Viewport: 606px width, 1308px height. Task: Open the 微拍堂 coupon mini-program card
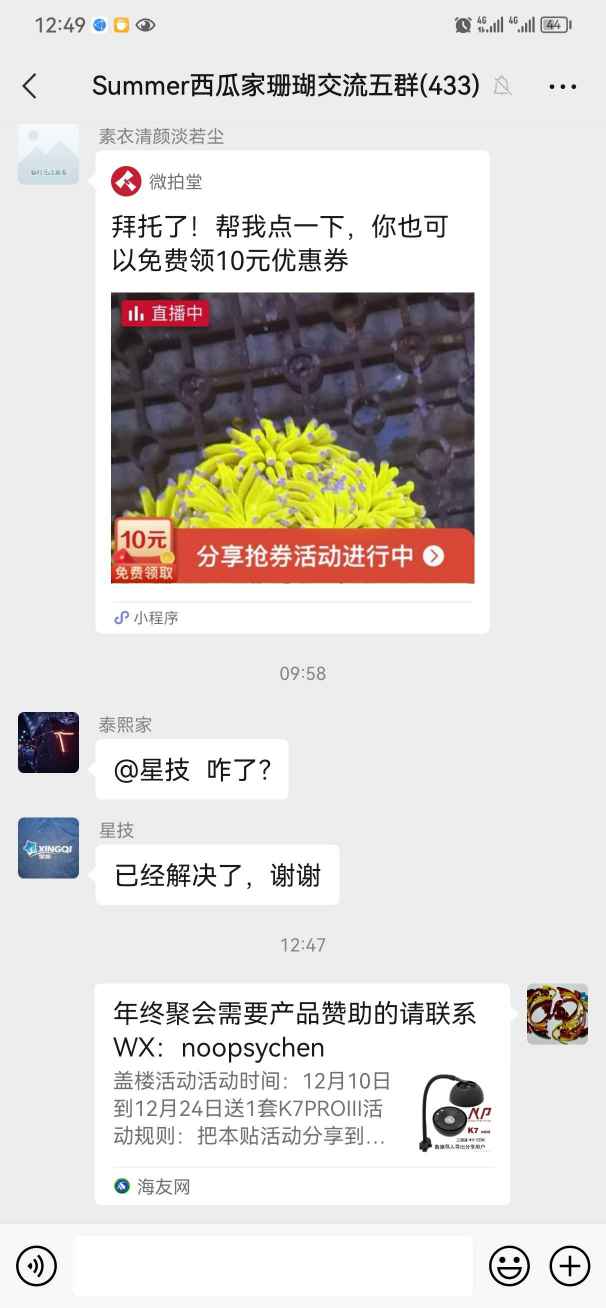292,400
